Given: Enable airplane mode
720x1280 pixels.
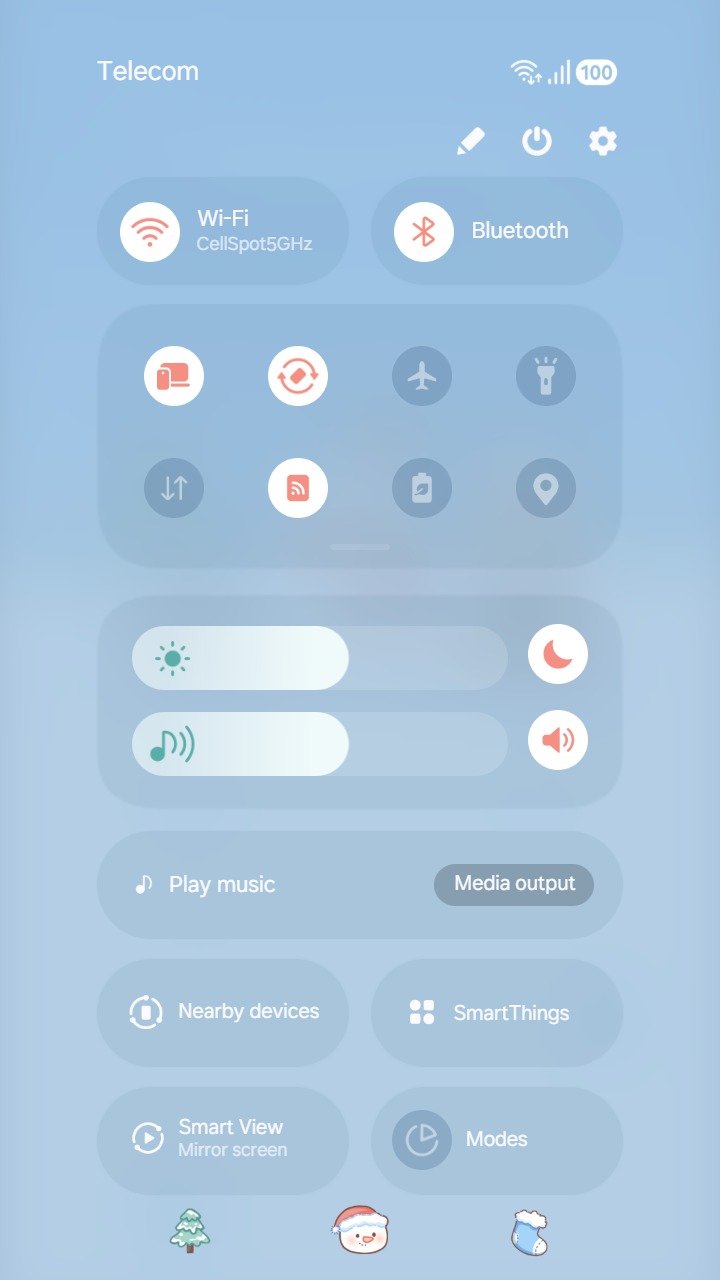Looking at the screenshot, I should (x=422, y=377).
